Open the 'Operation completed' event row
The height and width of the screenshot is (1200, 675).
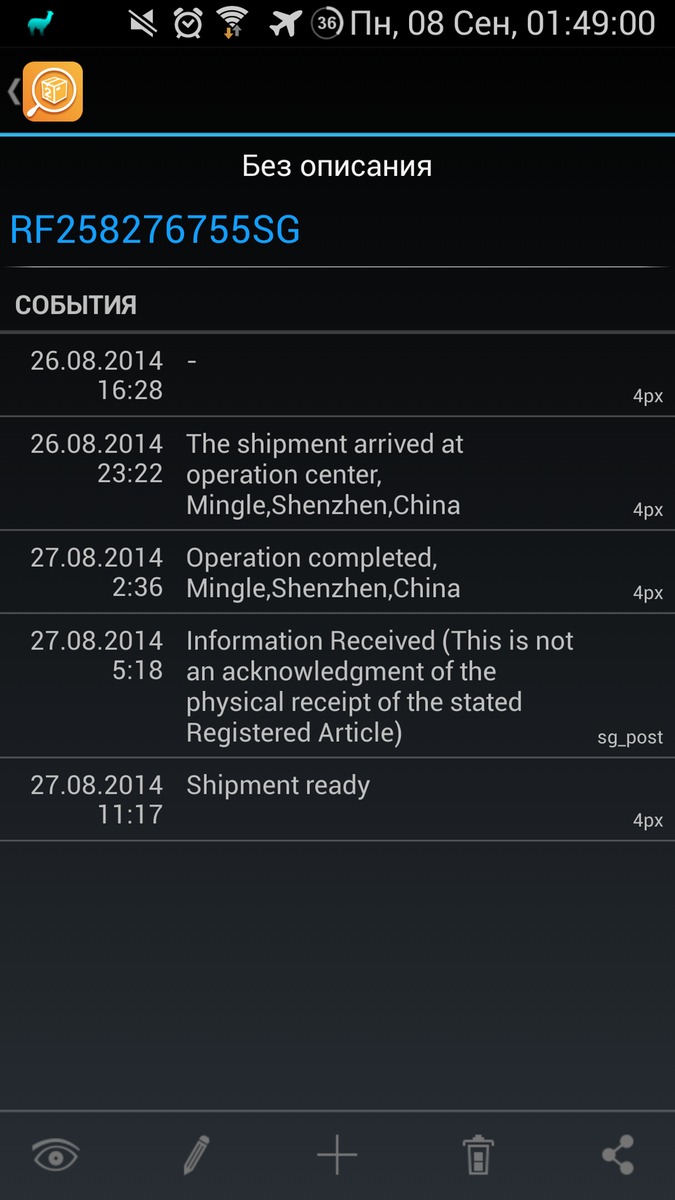337,572
